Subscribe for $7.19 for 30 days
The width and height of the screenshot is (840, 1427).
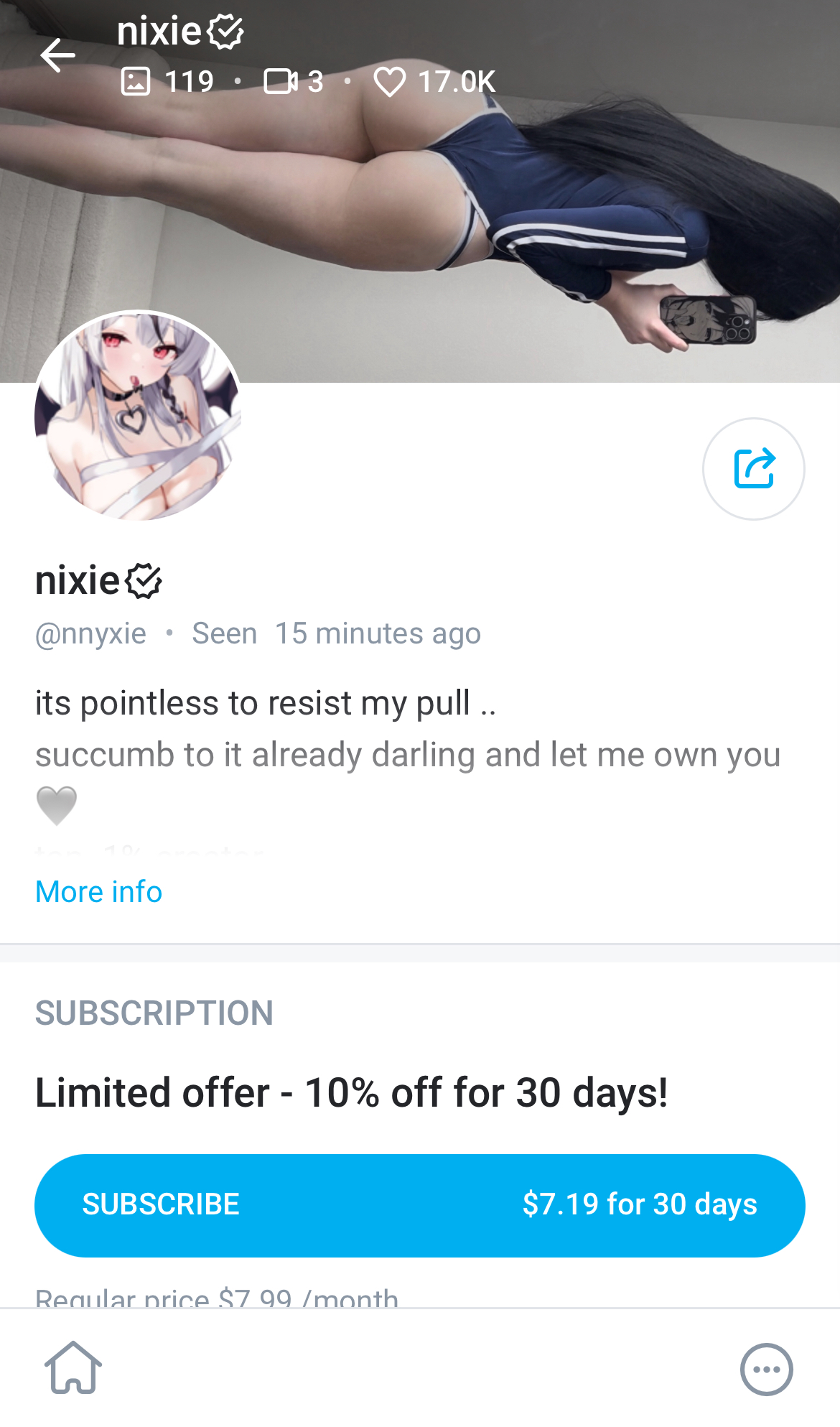420,1205
